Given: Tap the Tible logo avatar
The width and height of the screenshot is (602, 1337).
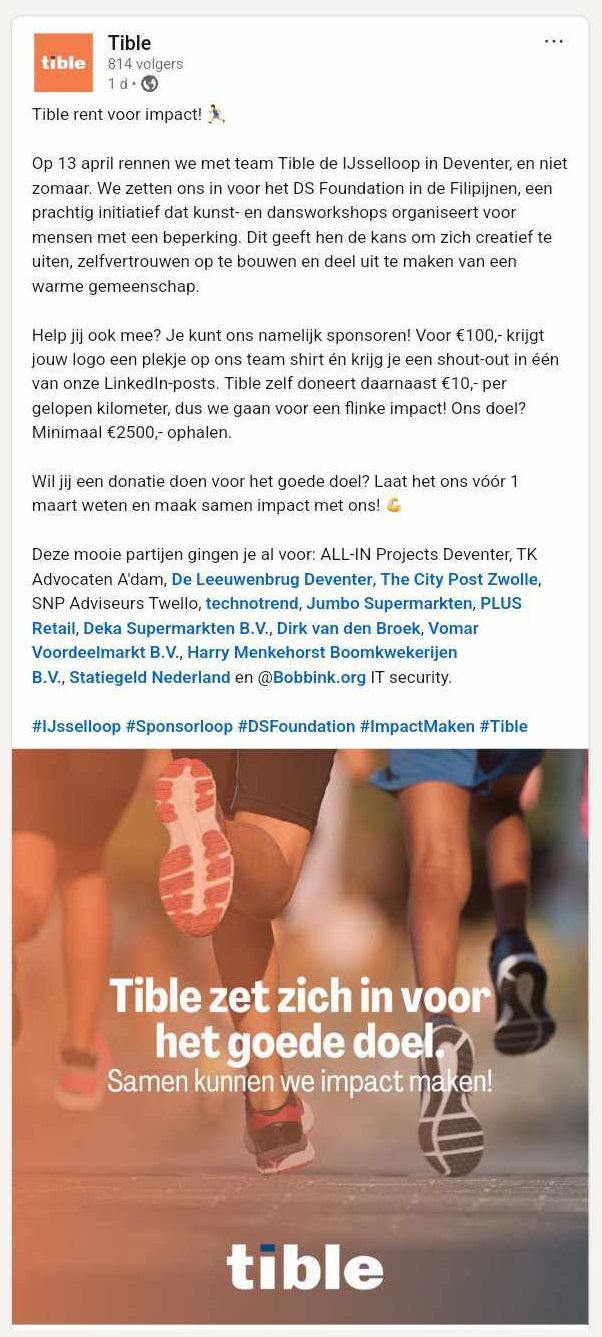Looking at the screenshot, I should point(63,62).
